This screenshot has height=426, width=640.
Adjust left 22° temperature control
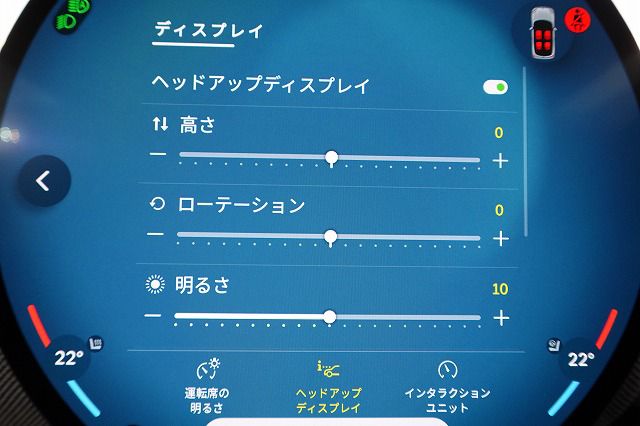pyautogui.click(x=68, y=359)
